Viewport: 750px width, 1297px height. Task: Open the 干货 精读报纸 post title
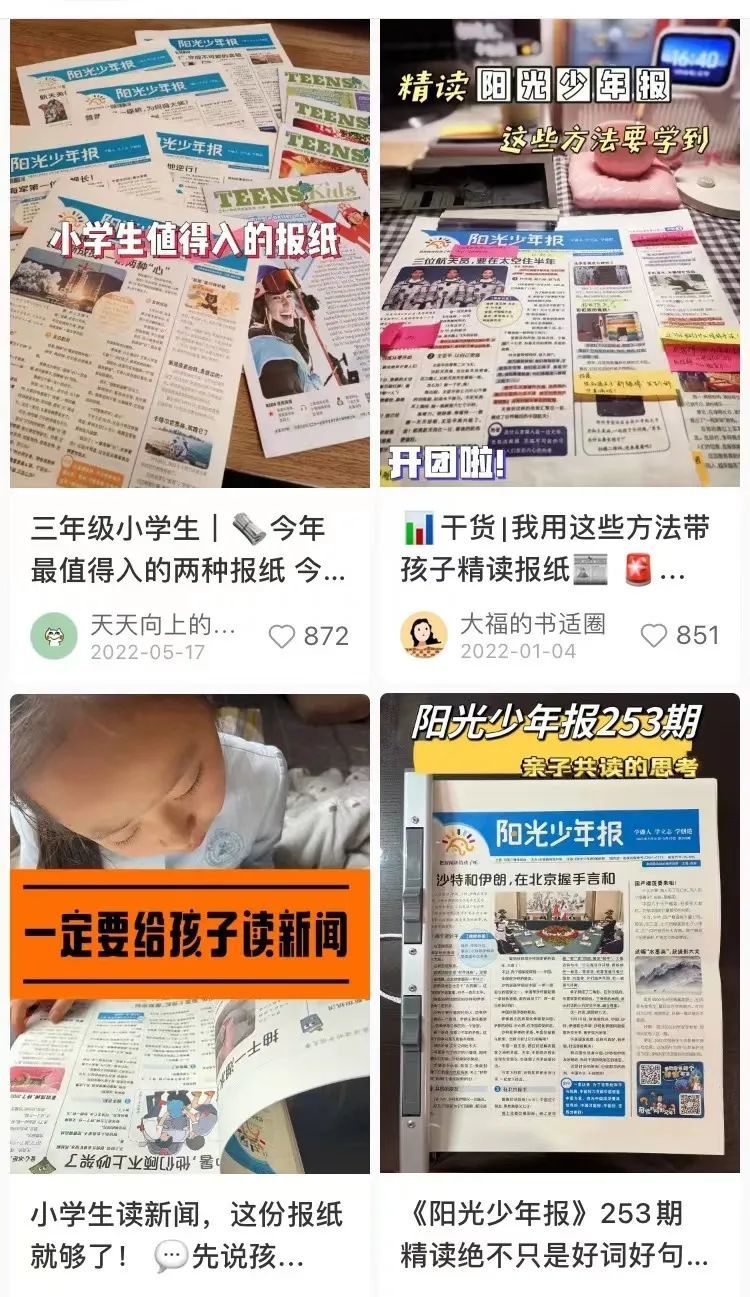(x=556, y=549)
